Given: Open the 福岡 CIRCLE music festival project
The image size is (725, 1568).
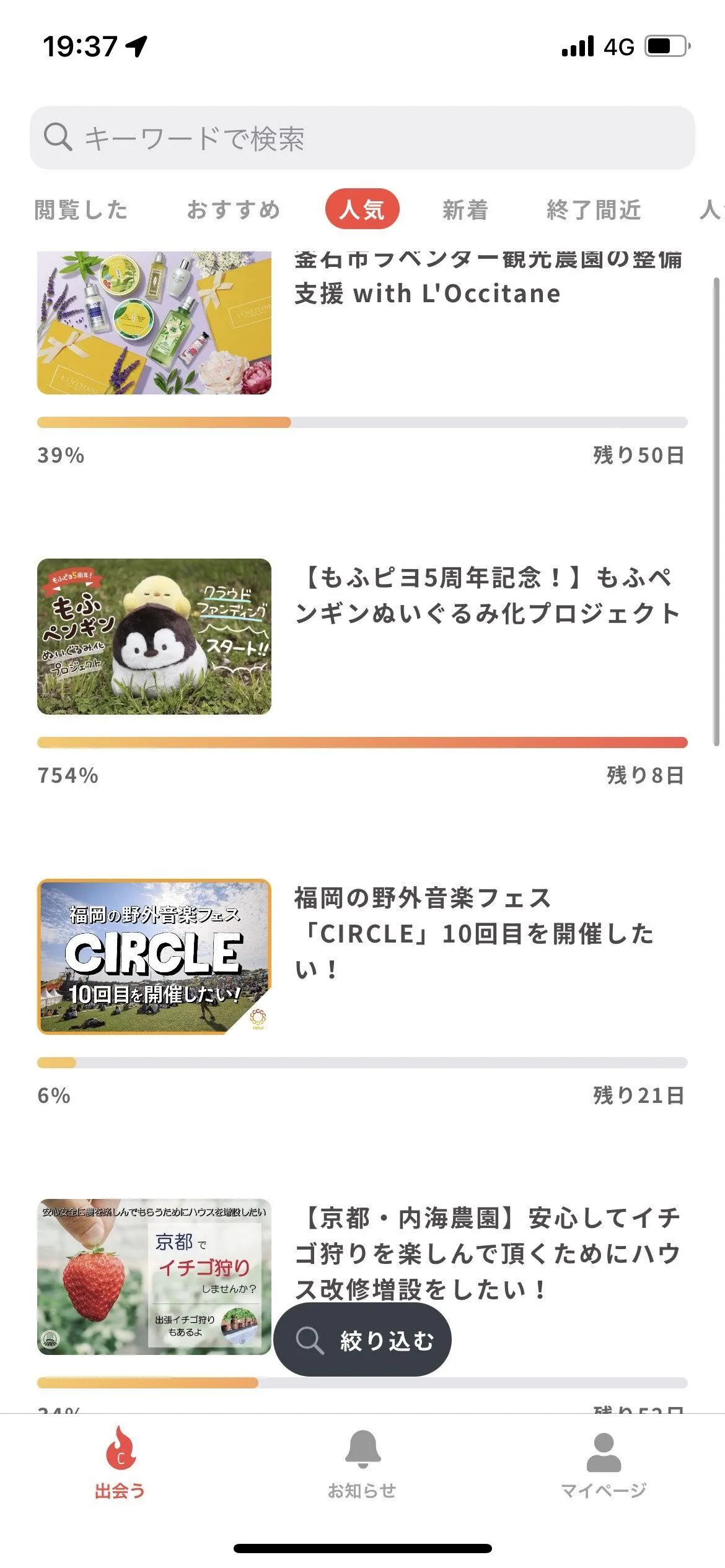Looking at the screenshot, I should click(474, 933).
